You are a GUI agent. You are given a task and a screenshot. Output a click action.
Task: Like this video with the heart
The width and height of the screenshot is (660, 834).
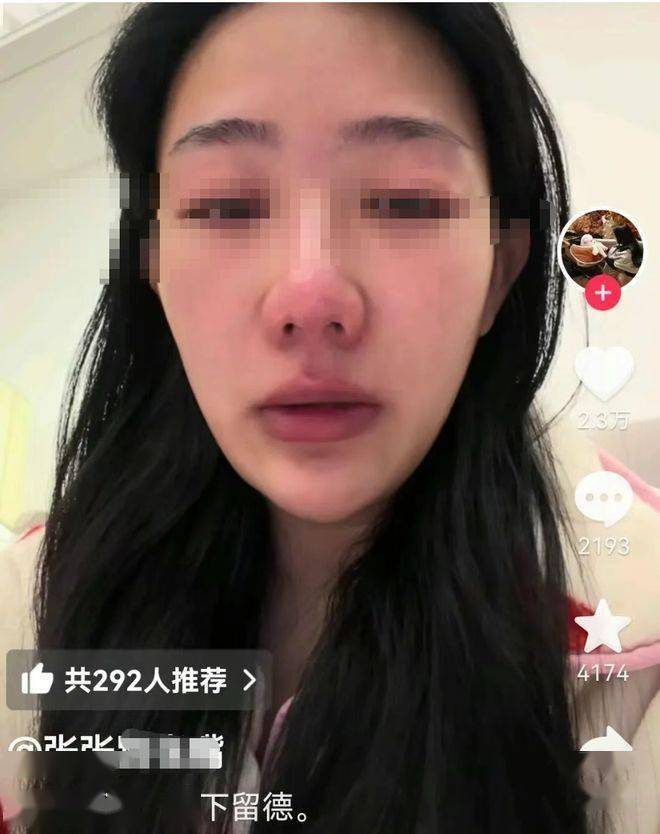(x=604, y=372)
